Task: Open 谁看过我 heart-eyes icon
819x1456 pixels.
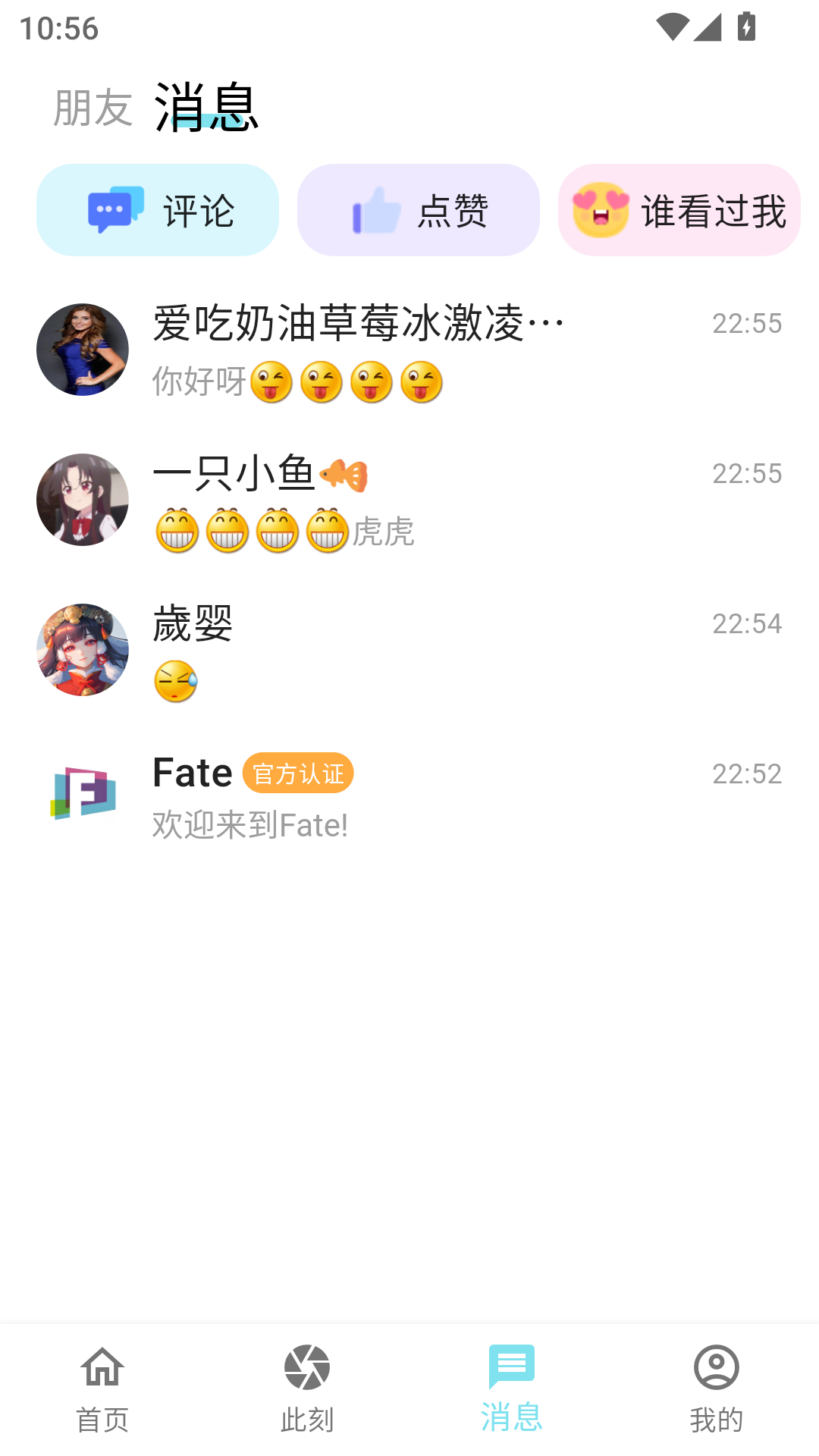Action: pos(603,210)
